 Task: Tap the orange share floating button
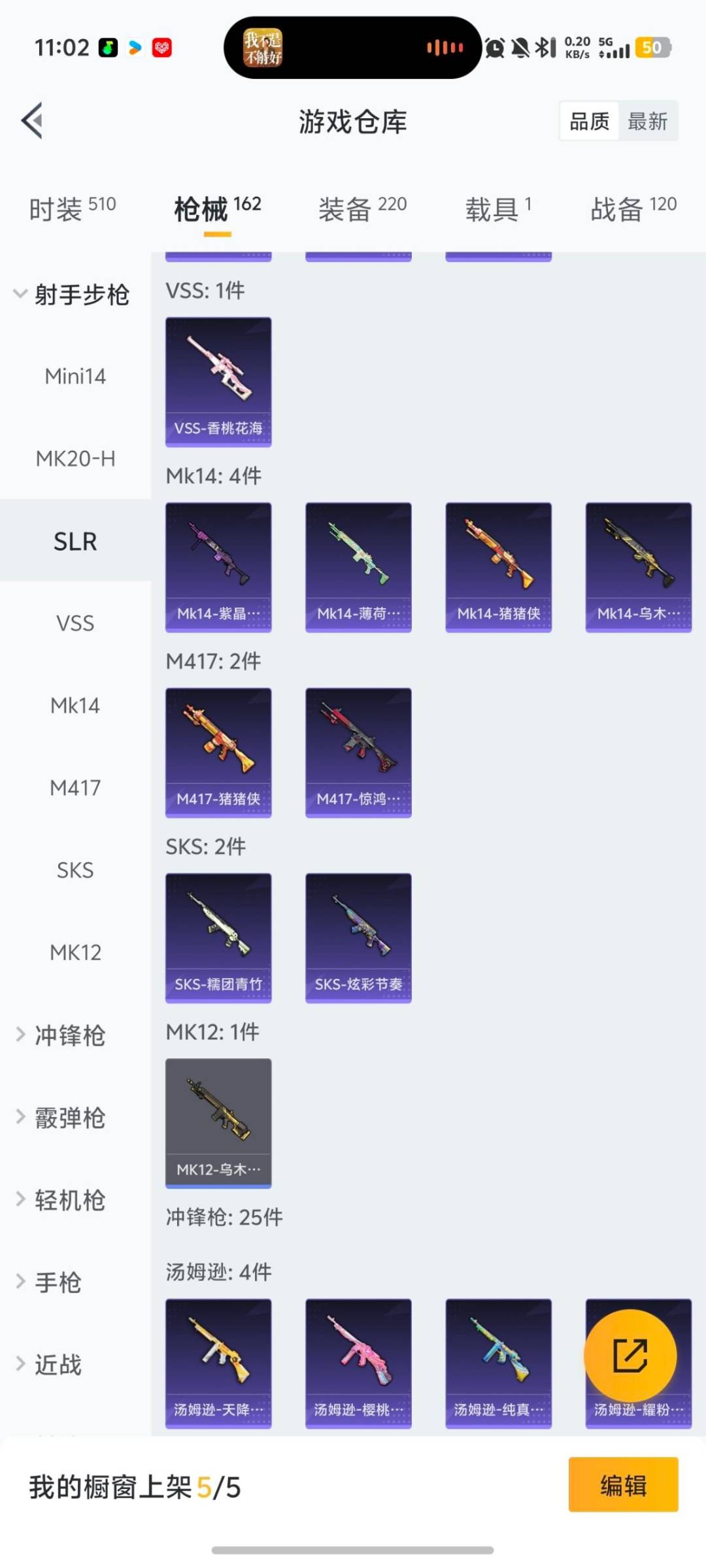click(630, 1356)
